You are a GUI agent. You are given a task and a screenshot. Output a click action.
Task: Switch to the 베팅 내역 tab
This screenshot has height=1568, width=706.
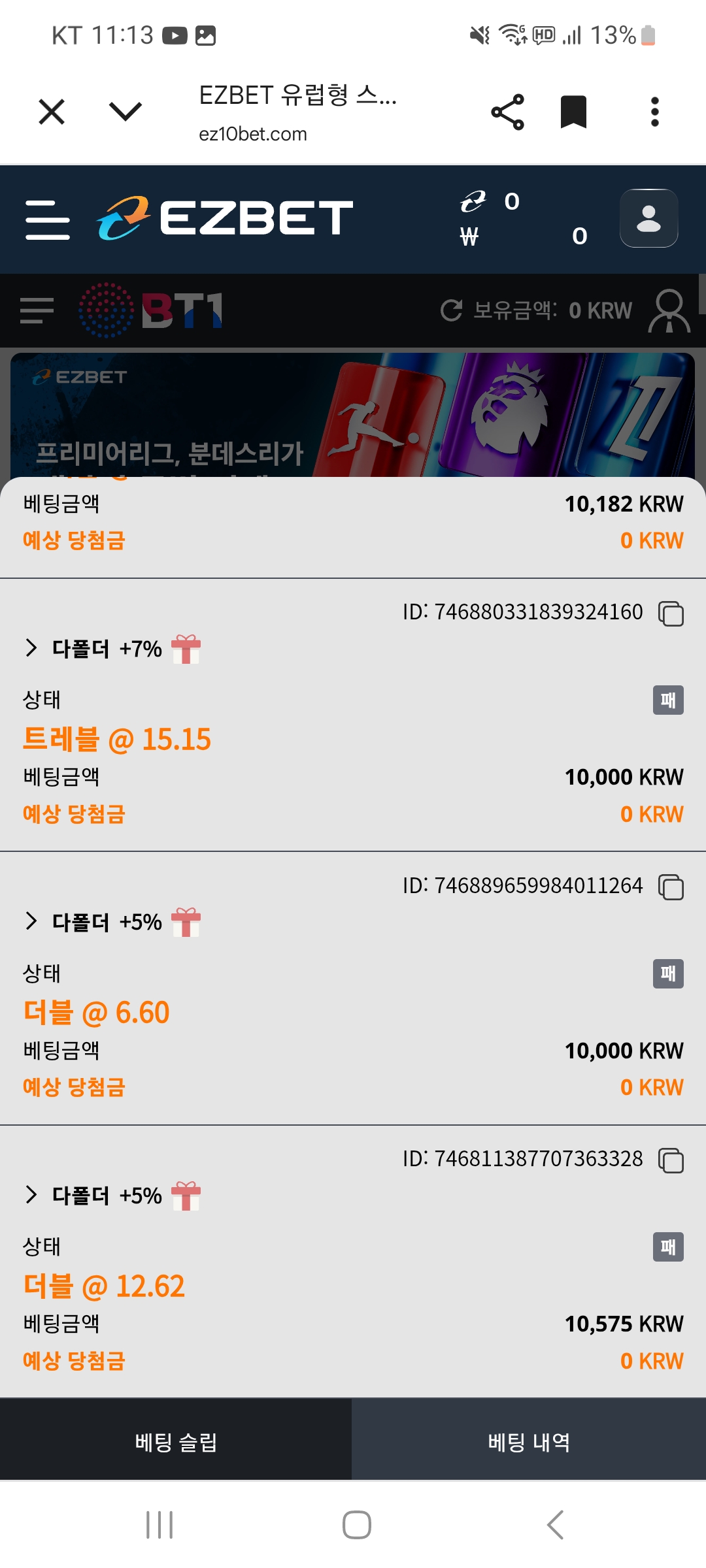[529, 1442]
